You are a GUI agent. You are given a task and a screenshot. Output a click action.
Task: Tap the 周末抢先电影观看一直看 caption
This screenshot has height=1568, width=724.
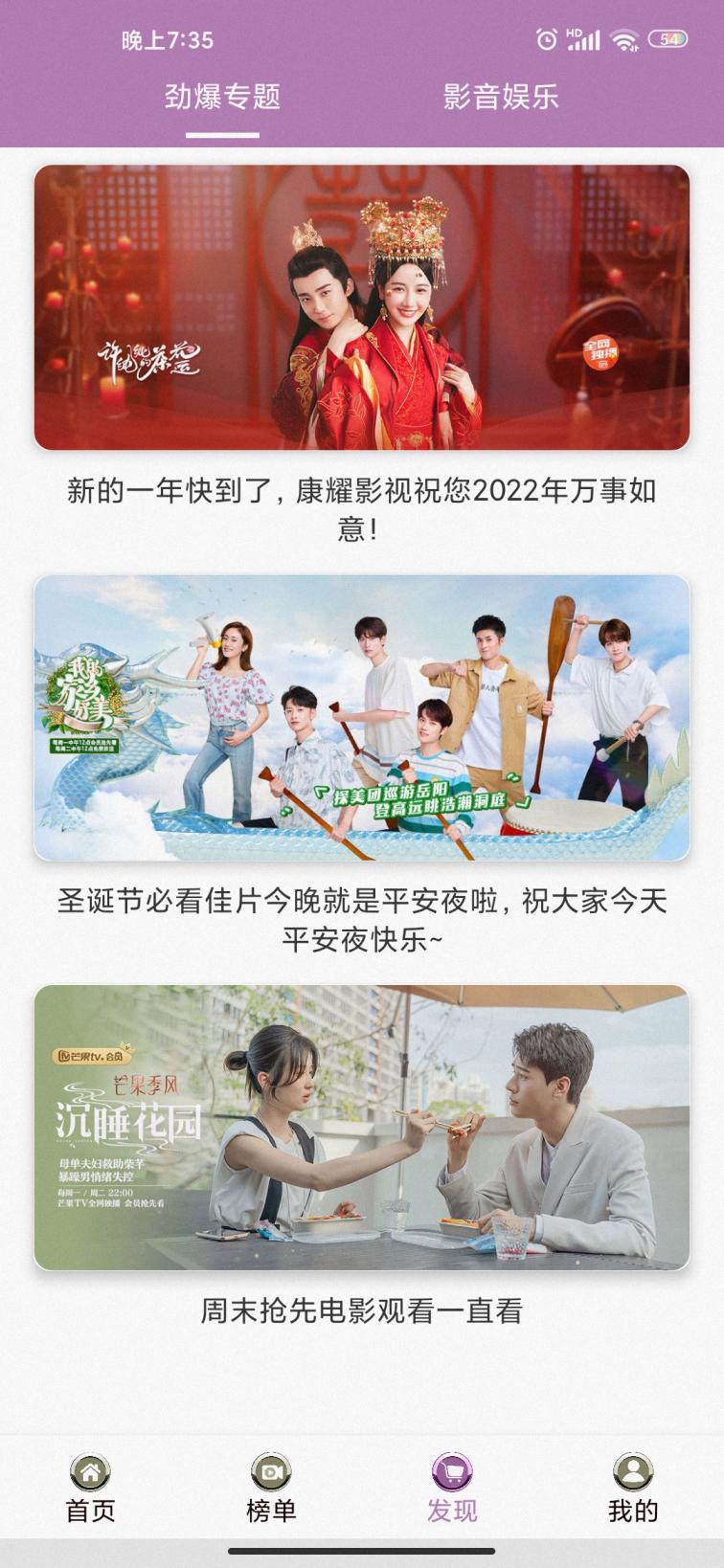pos(362,1314)
